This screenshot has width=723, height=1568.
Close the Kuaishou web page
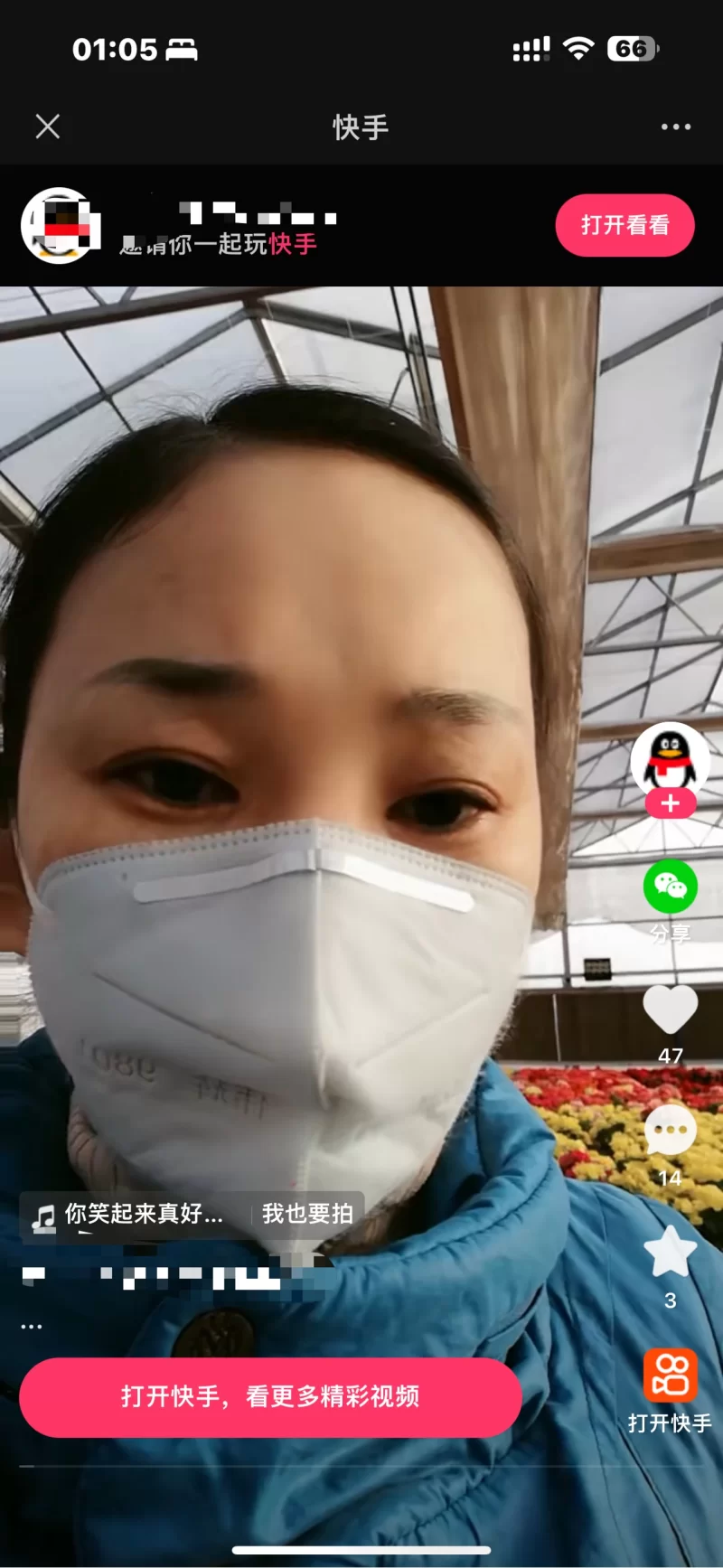coord(48,127)
